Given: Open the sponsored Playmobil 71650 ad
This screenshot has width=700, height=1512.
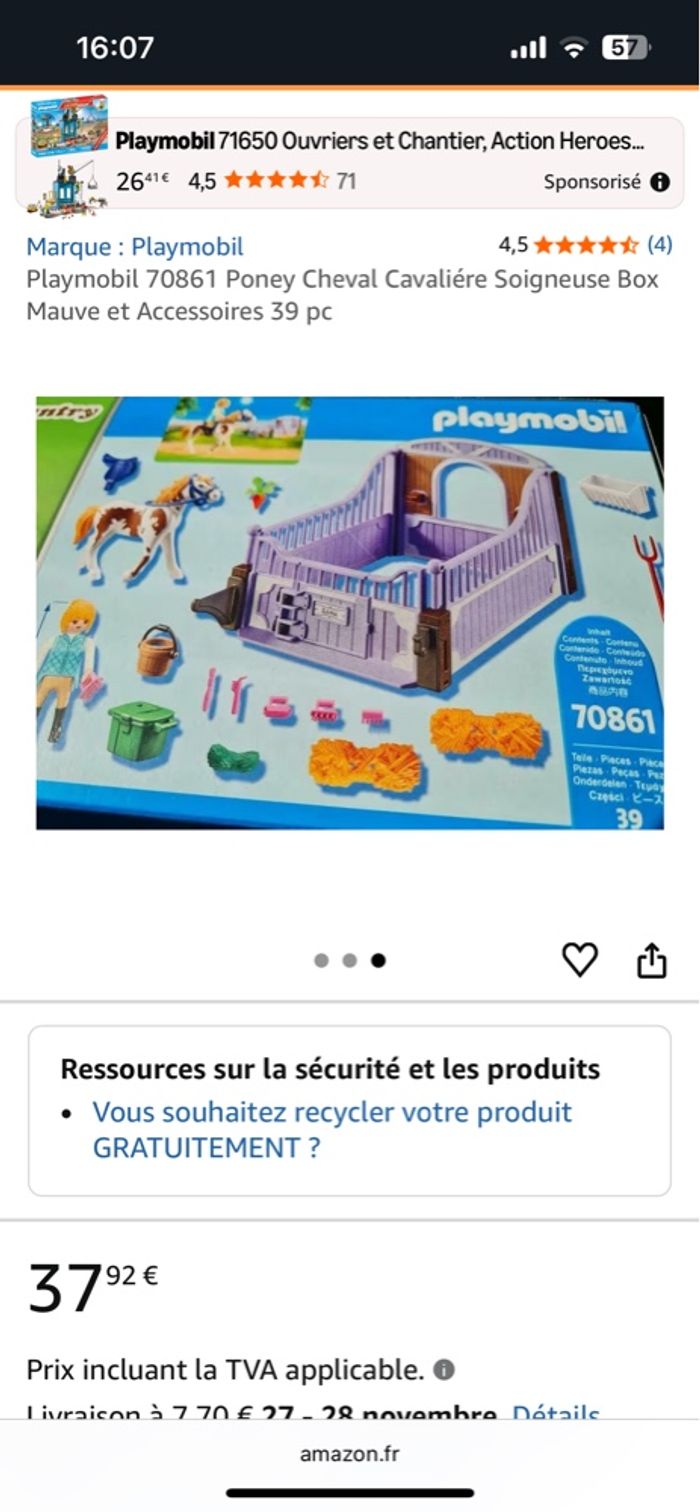Looking at the screenshot, I should pyautogui.click(x=380, y=142).
